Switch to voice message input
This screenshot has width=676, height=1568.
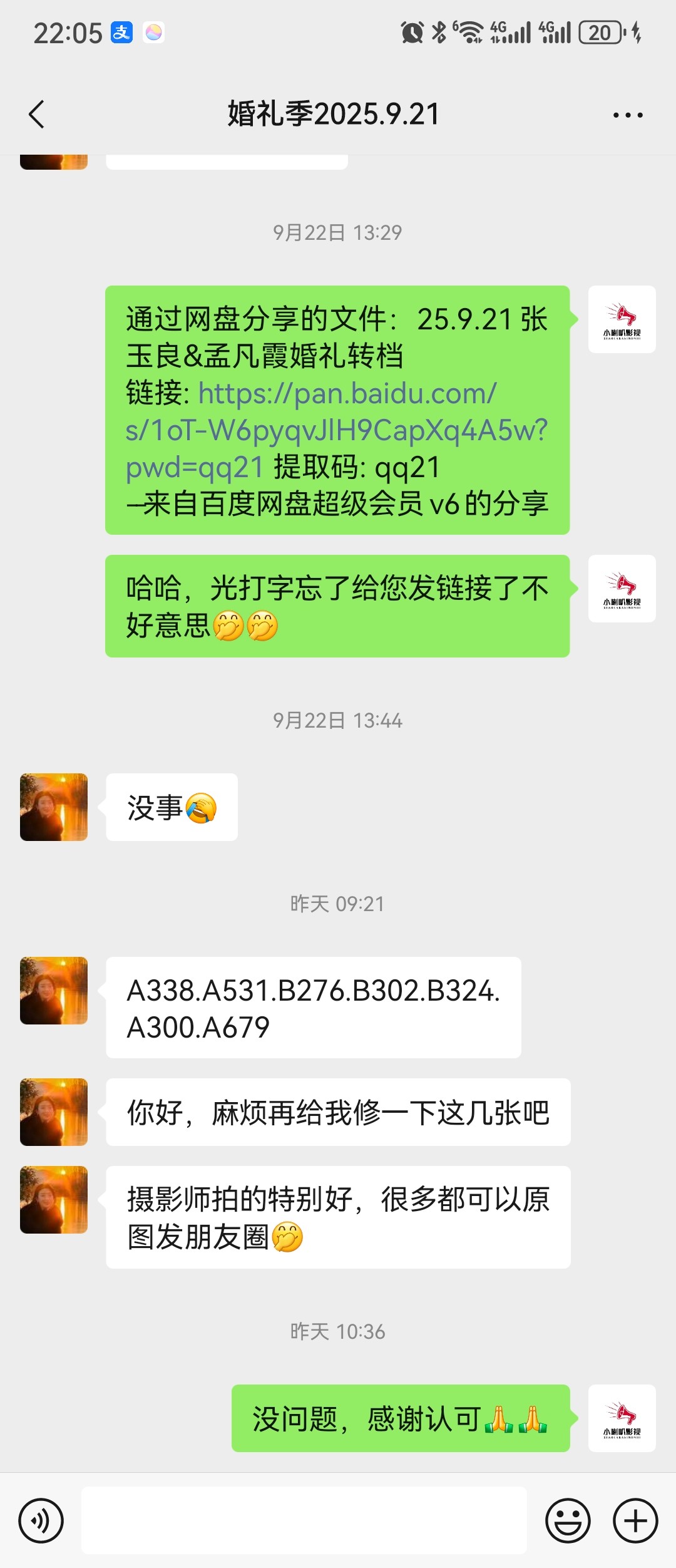coord(41,1520)
